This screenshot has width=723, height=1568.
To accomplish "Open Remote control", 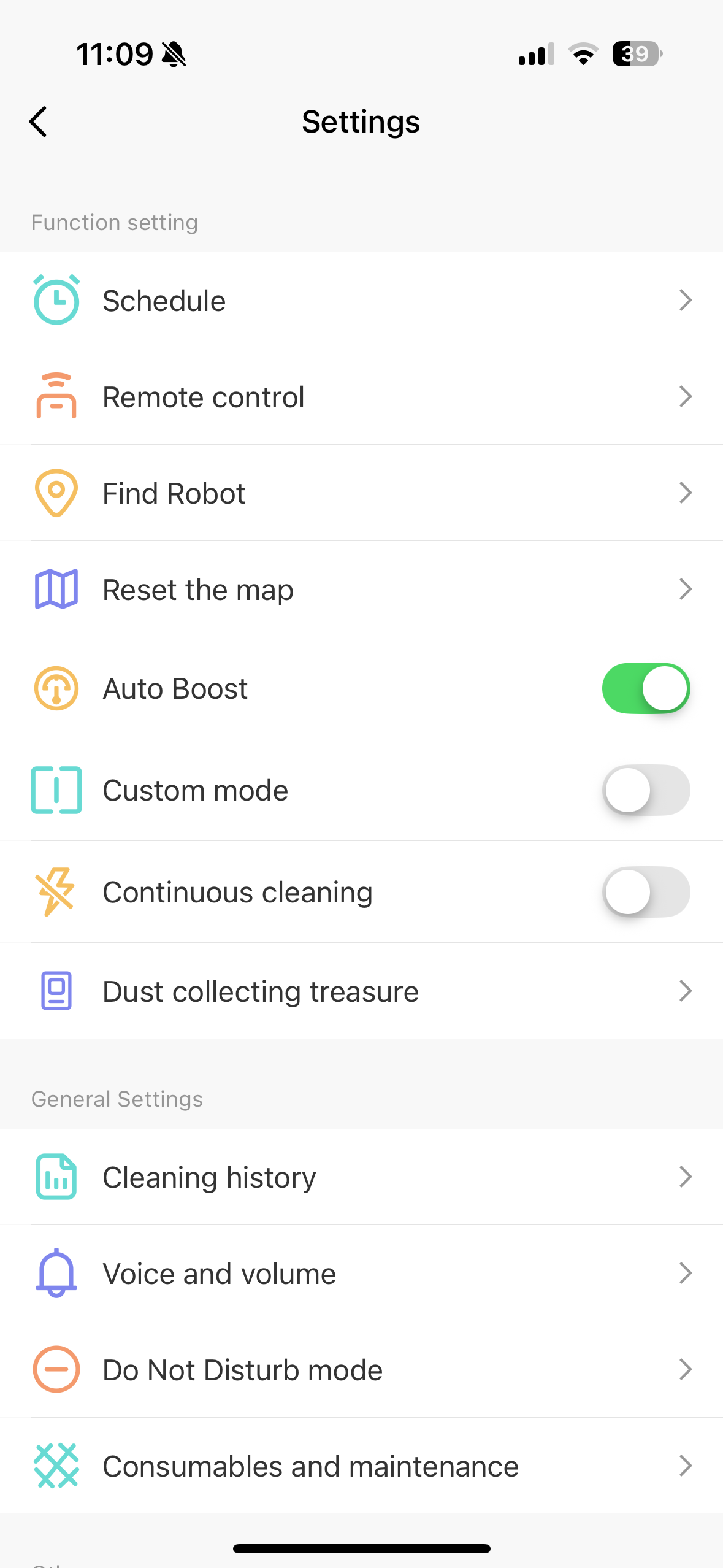I will click(x=361, y=397).
